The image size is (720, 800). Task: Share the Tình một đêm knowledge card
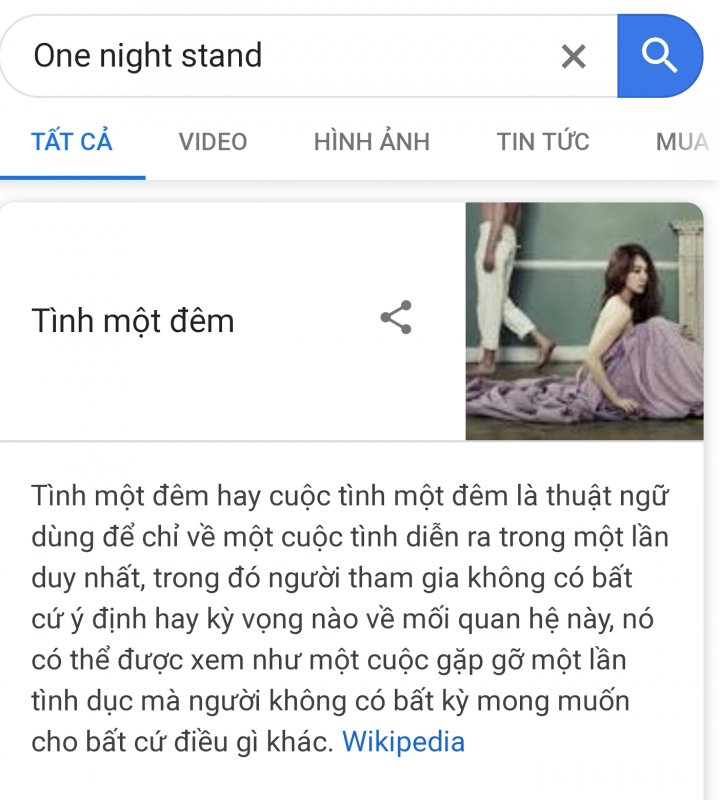point(396,318)
